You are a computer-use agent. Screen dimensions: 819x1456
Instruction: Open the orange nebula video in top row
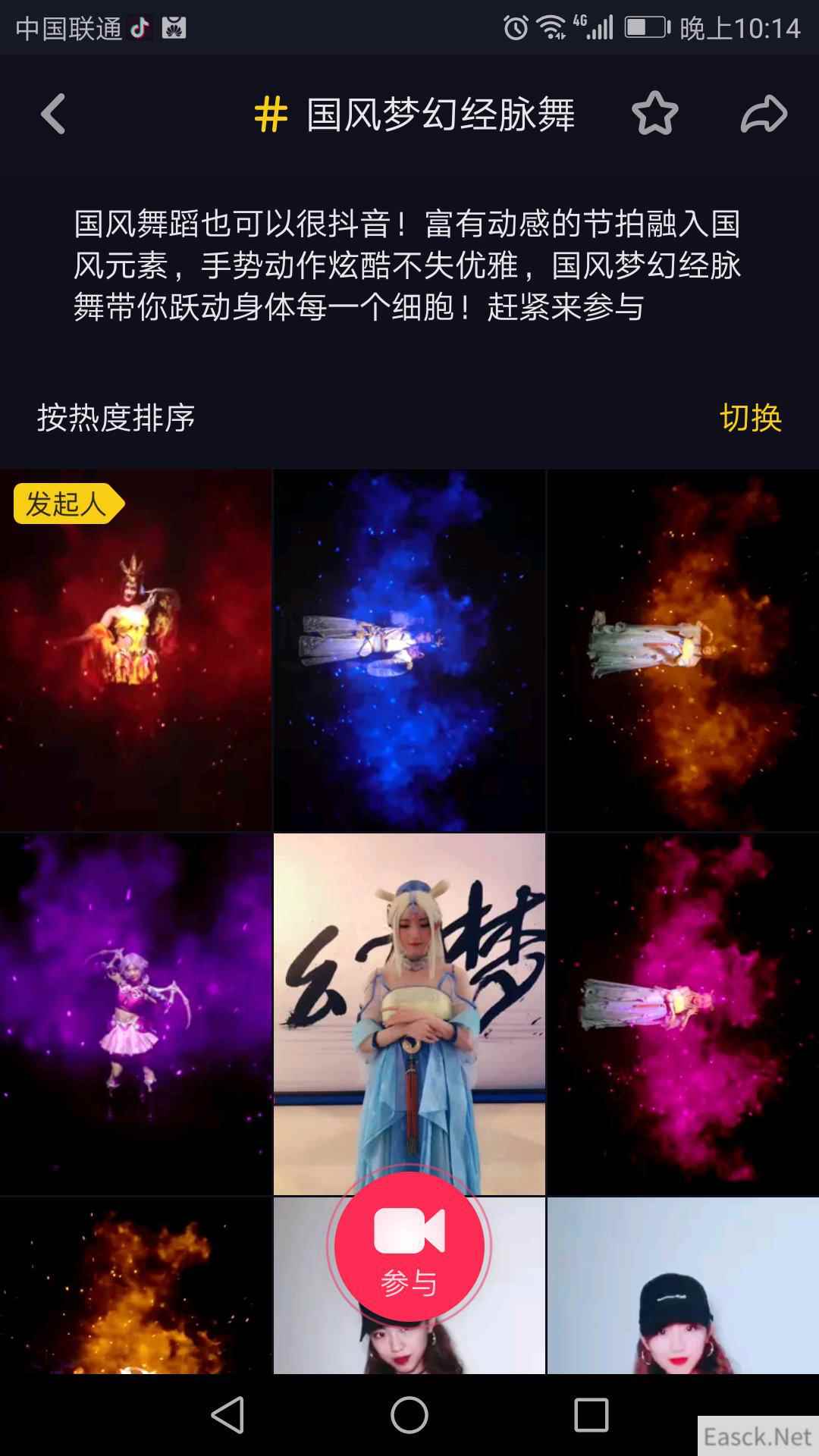tap(683, 650)
